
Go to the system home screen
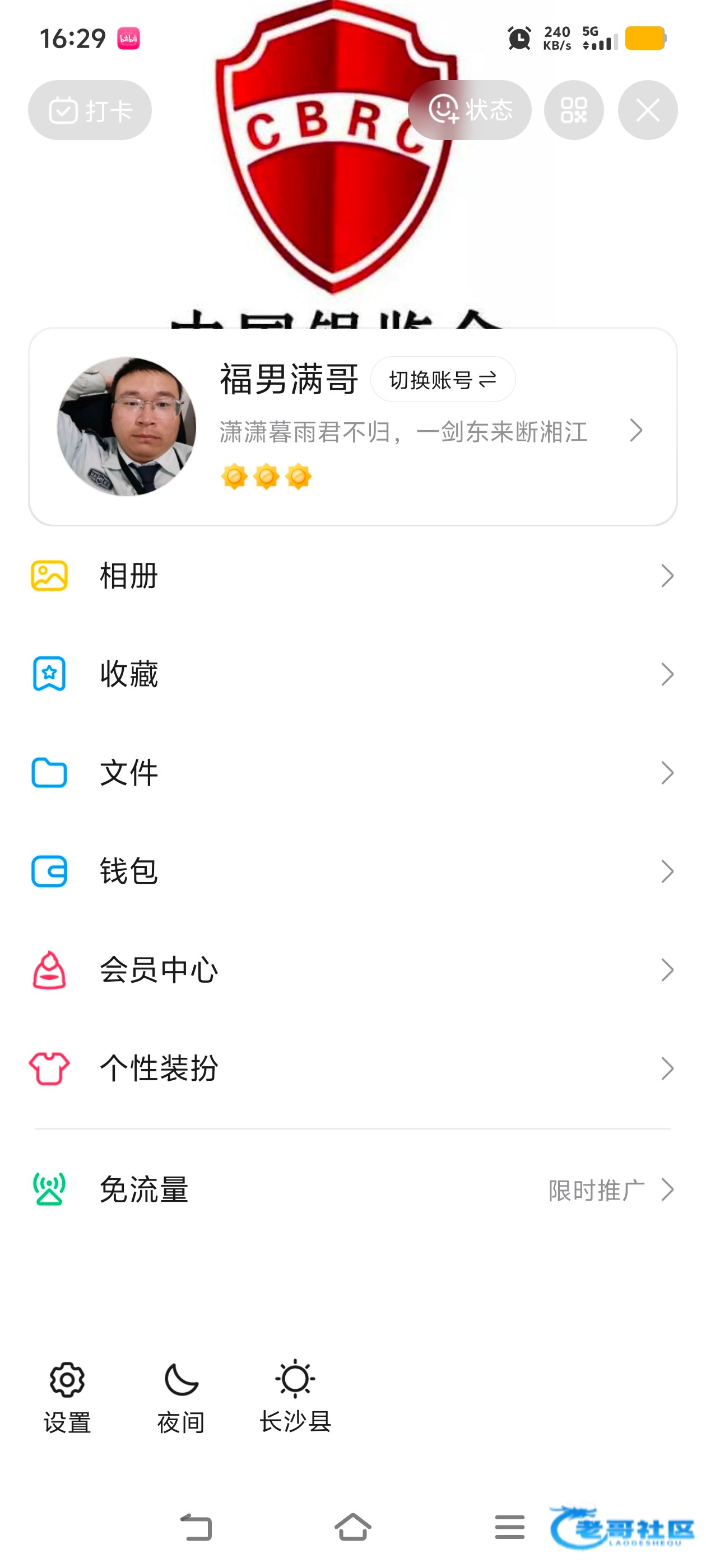[352, 1527]
